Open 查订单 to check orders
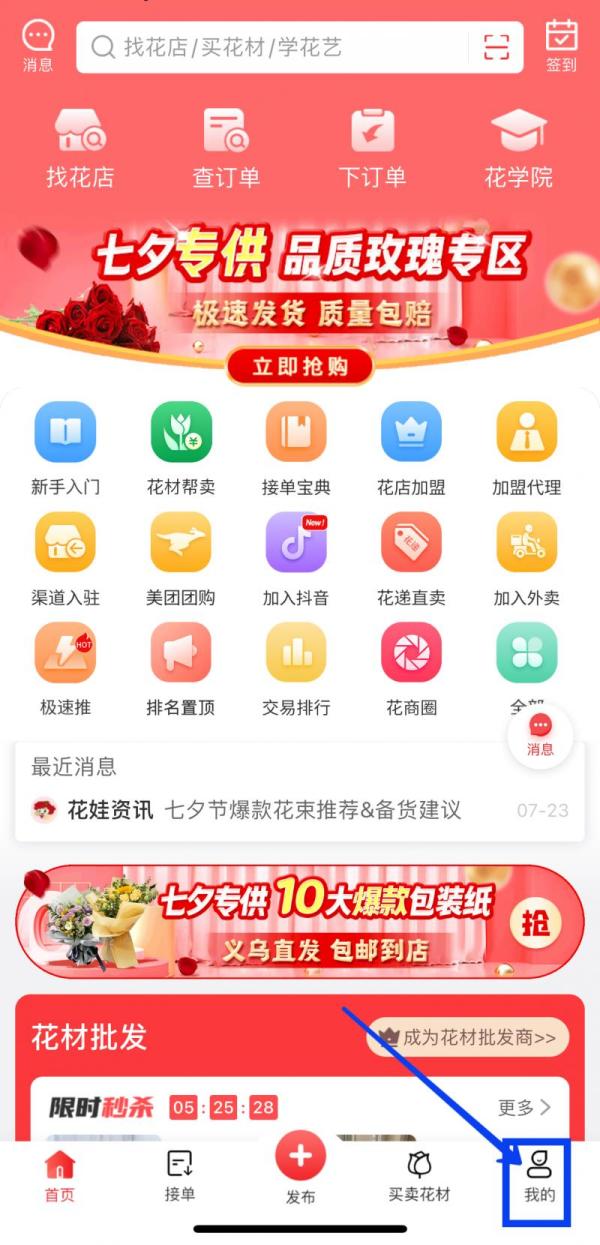Viewport: 600px width, 1245px height. 226,148
